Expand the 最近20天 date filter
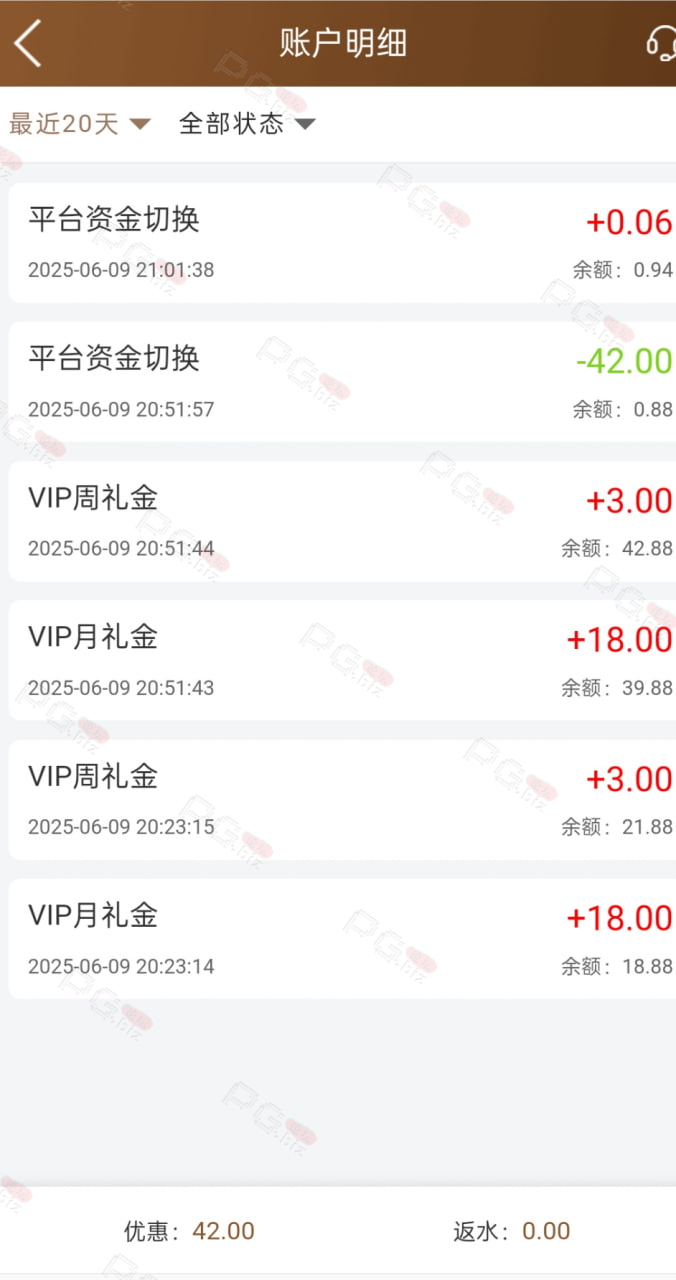This screenshot has width=676, height=1280. click(x=79, y=124)
